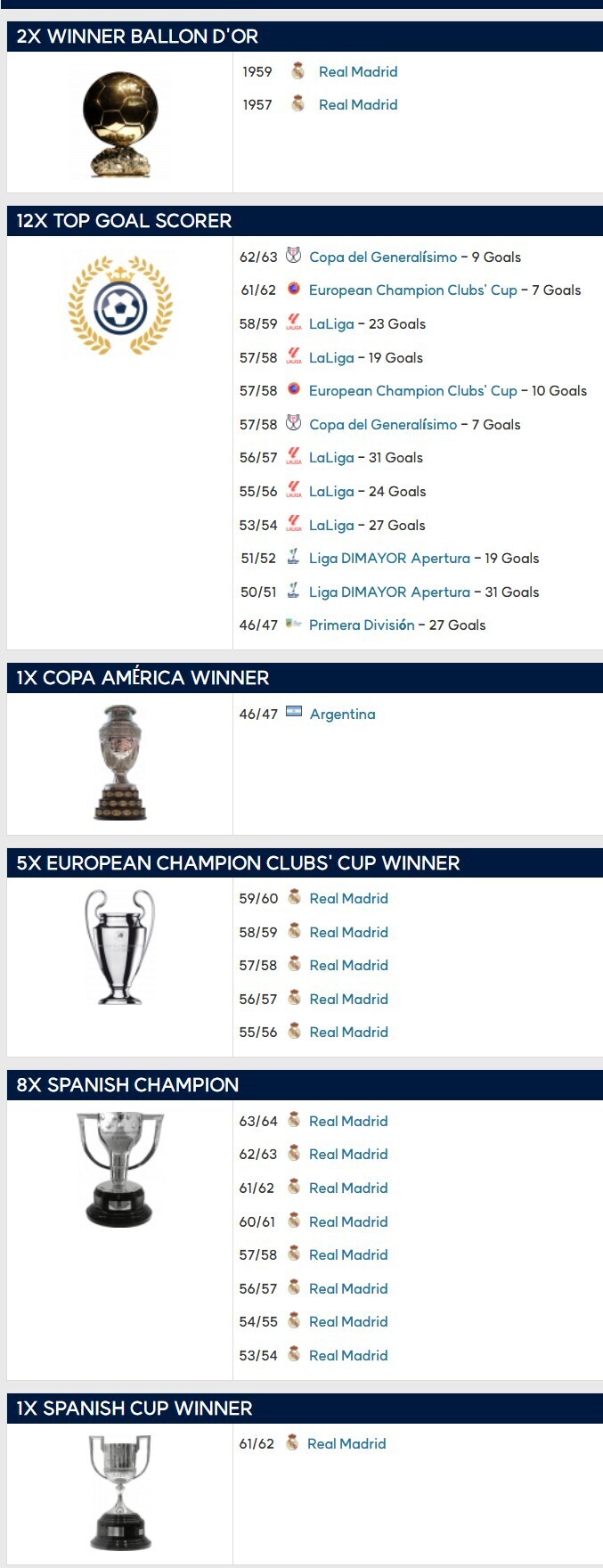603x1568 pixels.
Task: Open Real Madrid link for 1959 Ballon d'Or
Action: point(358,72)
